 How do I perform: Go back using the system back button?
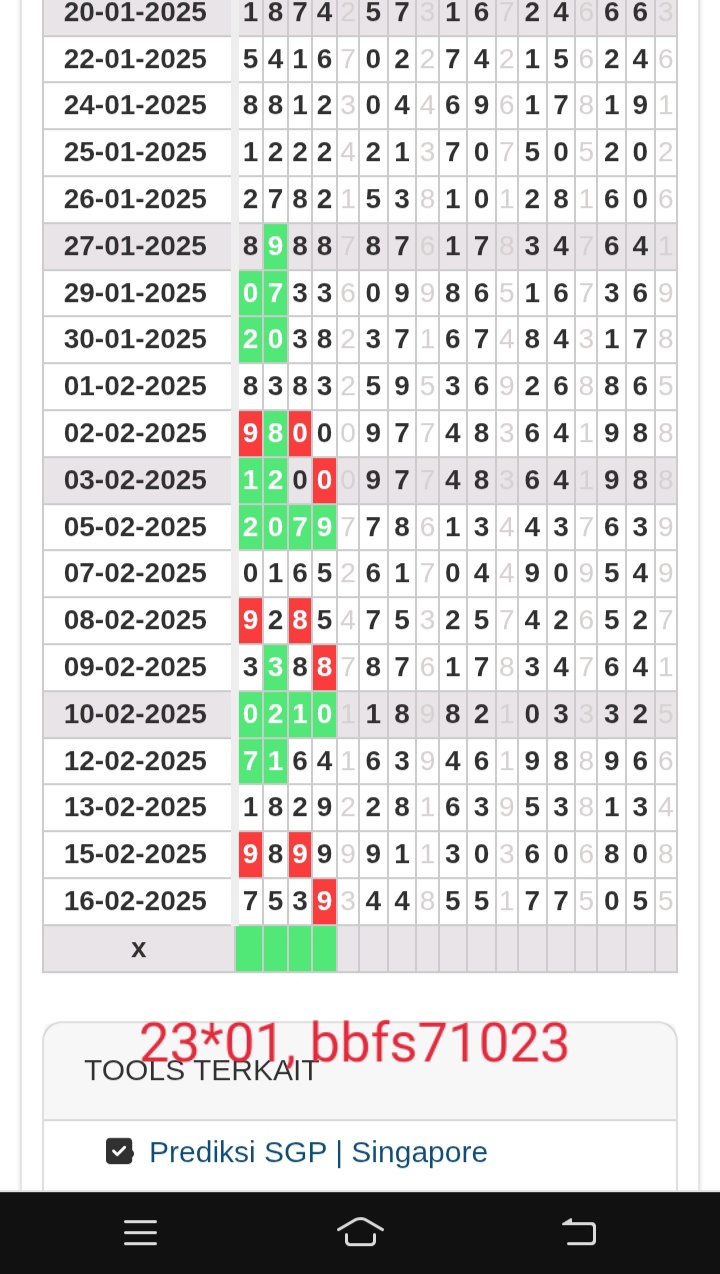[579, 1232]
